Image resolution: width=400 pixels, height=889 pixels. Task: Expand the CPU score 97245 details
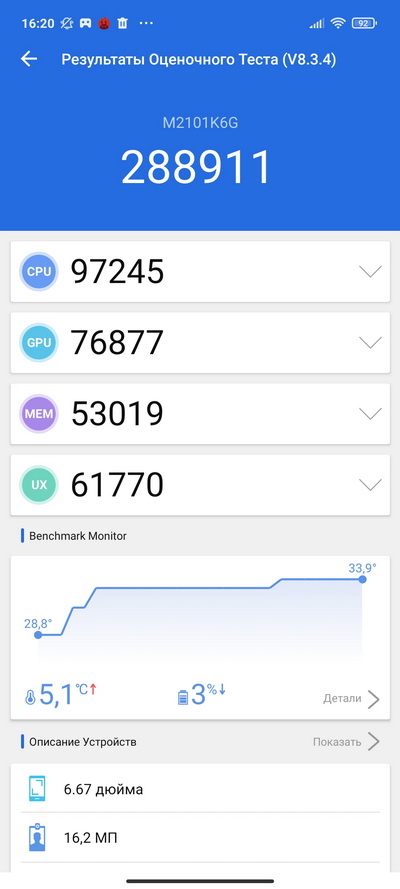[200, 272]
